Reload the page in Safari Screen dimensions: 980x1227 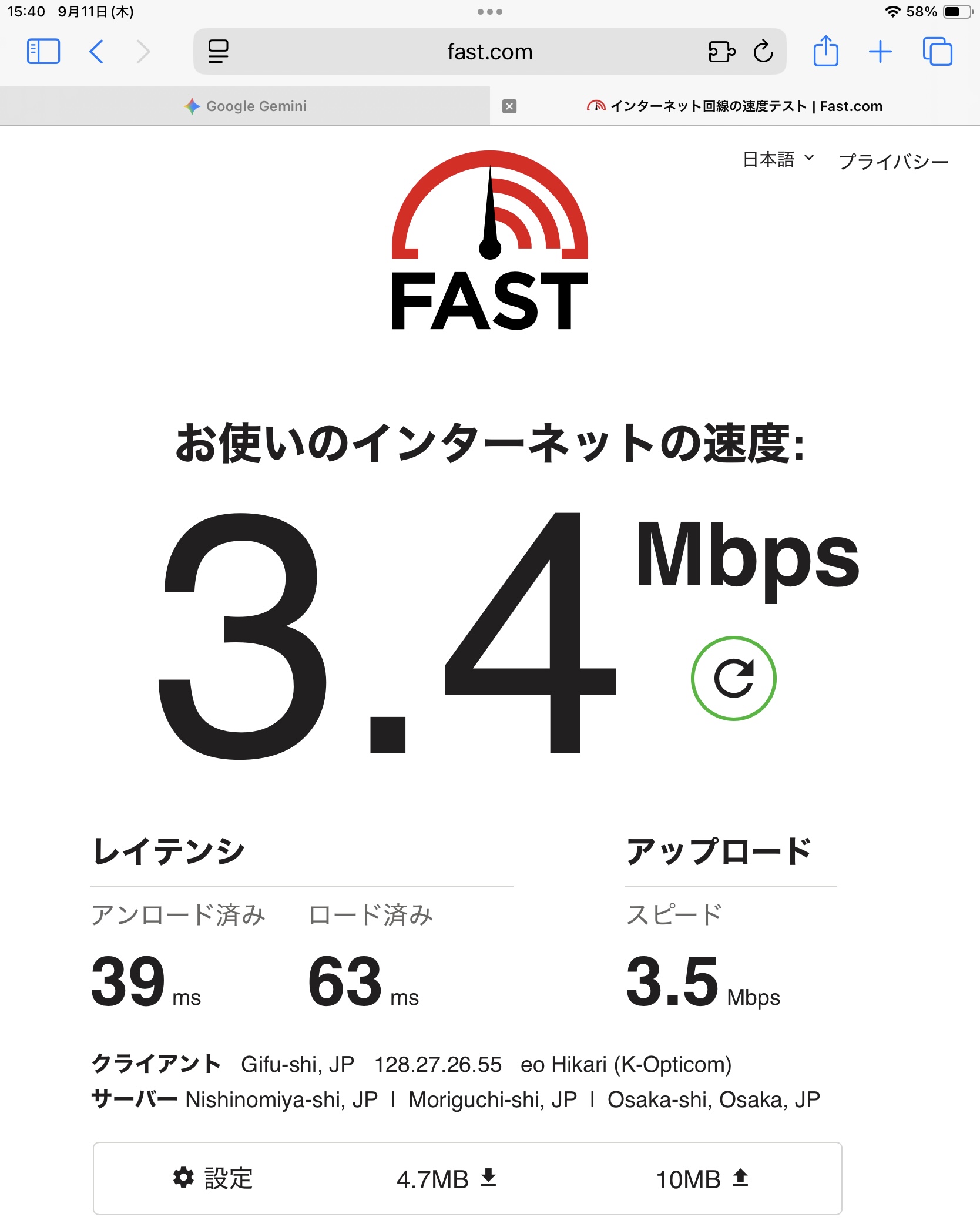click(x=763, y=52)
